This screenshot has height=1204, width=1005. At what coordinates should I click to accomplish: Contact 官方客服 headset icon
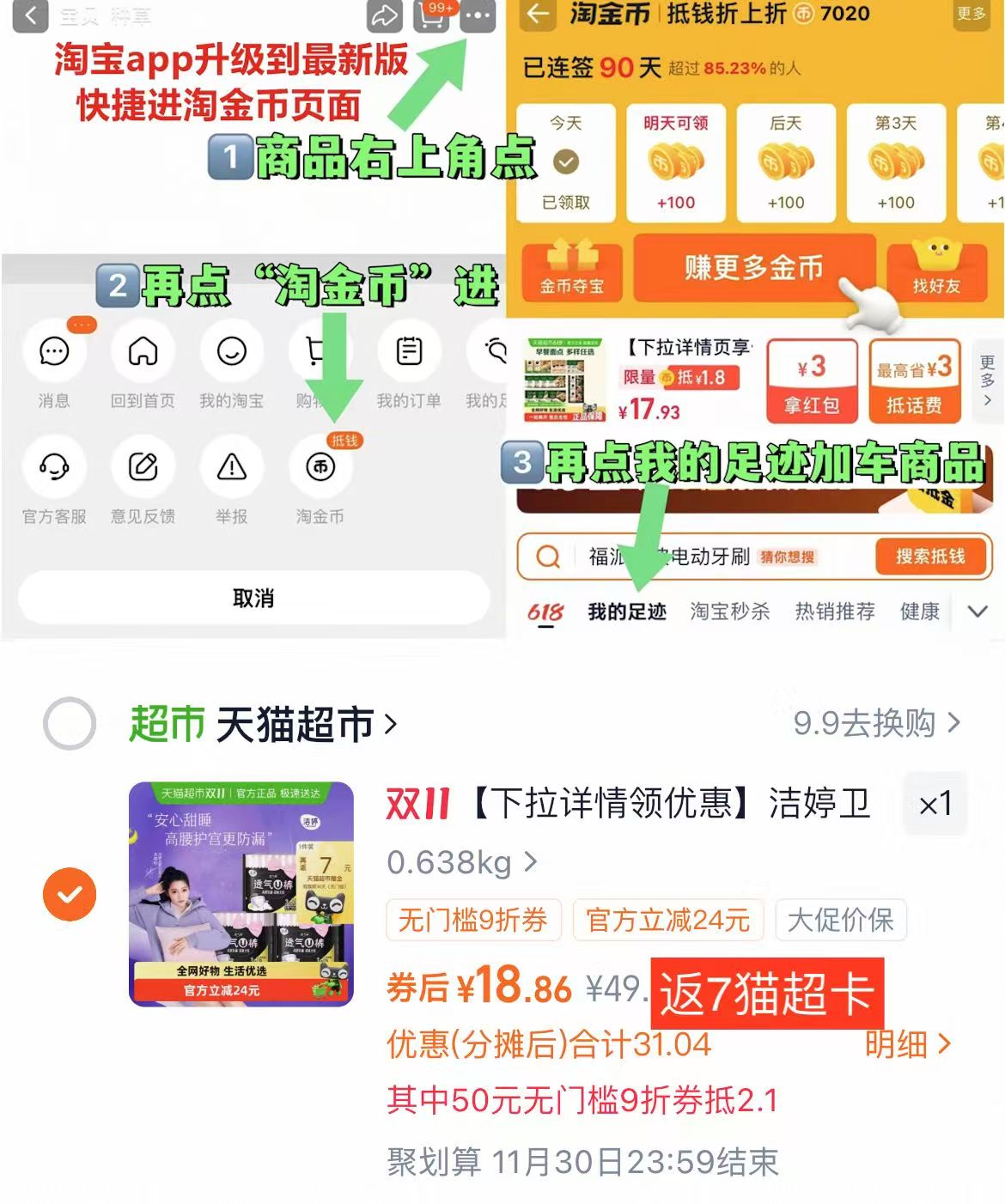click(x=54, y=468)
